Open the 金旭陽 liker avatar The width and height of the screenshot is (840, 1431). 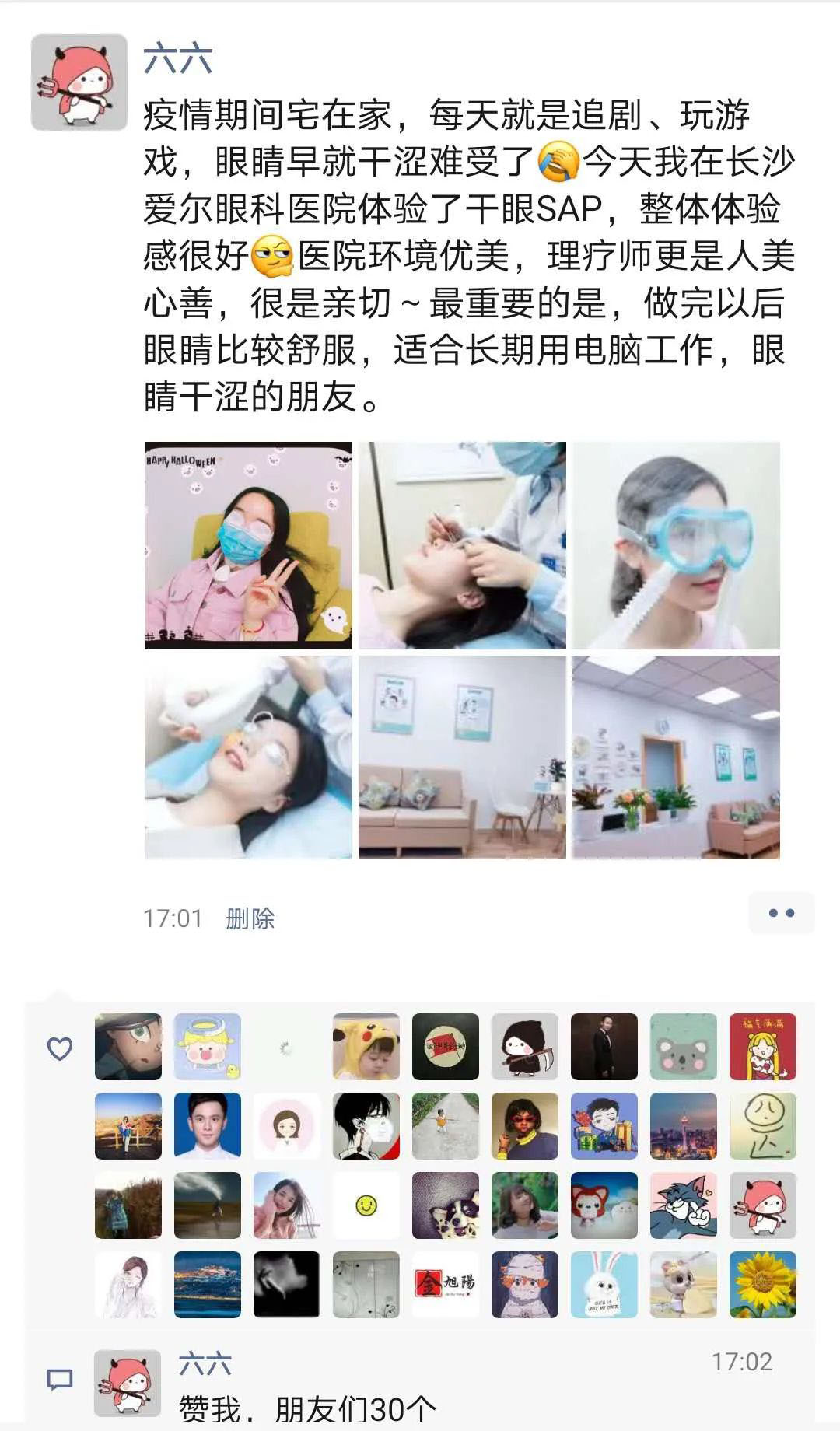pyautogui.click(x=446, y=1285)
